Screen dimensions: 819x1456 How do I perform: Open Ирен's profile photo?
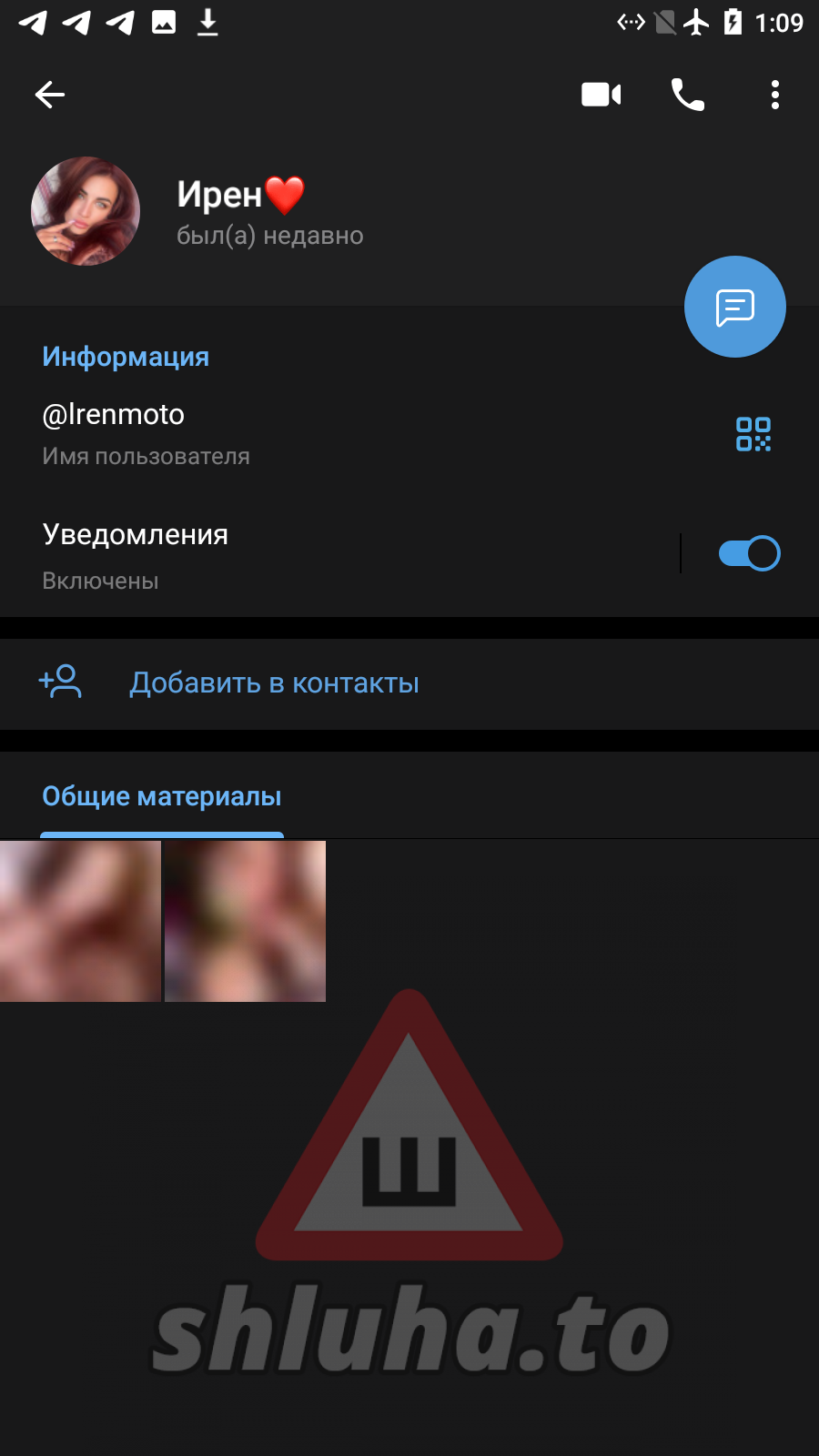coord(86,211)
